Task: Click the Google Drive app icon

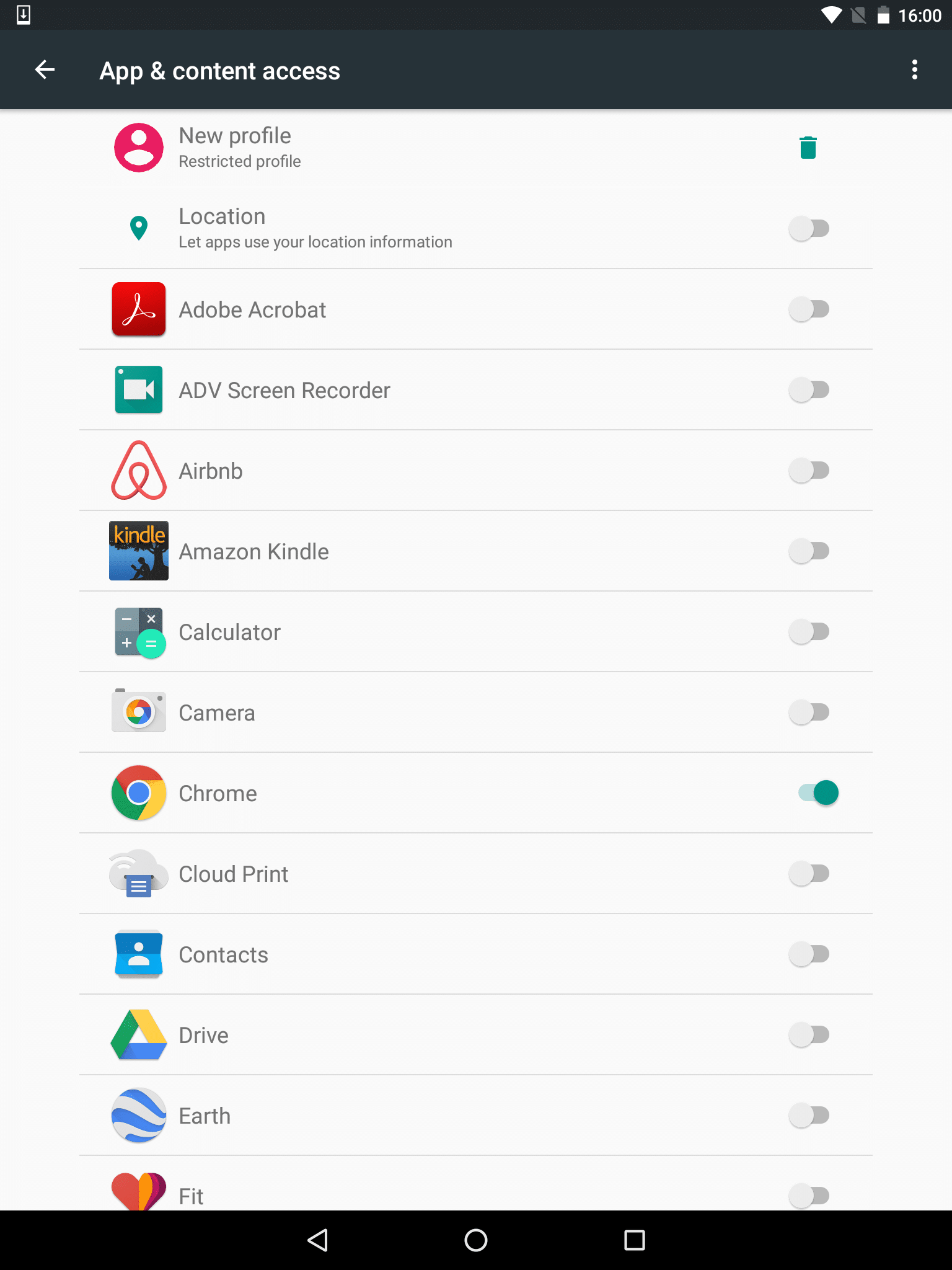Action: (x=138, y=1034)
